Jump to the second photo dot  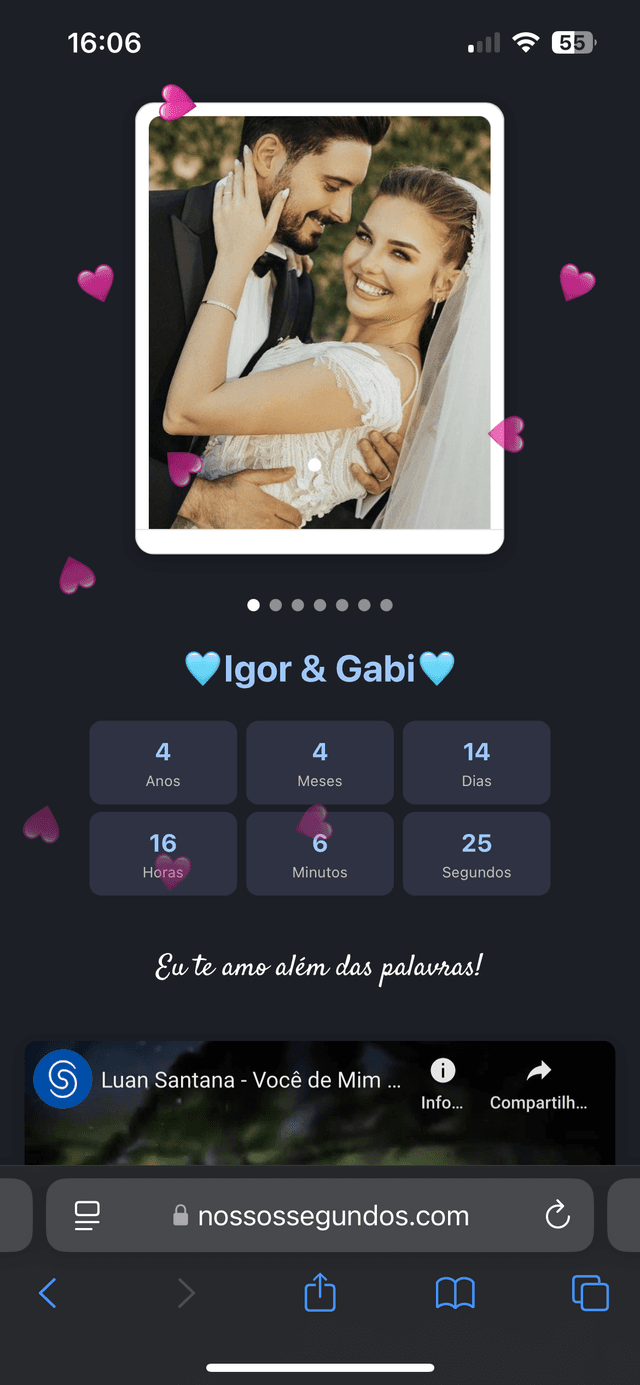276,605
